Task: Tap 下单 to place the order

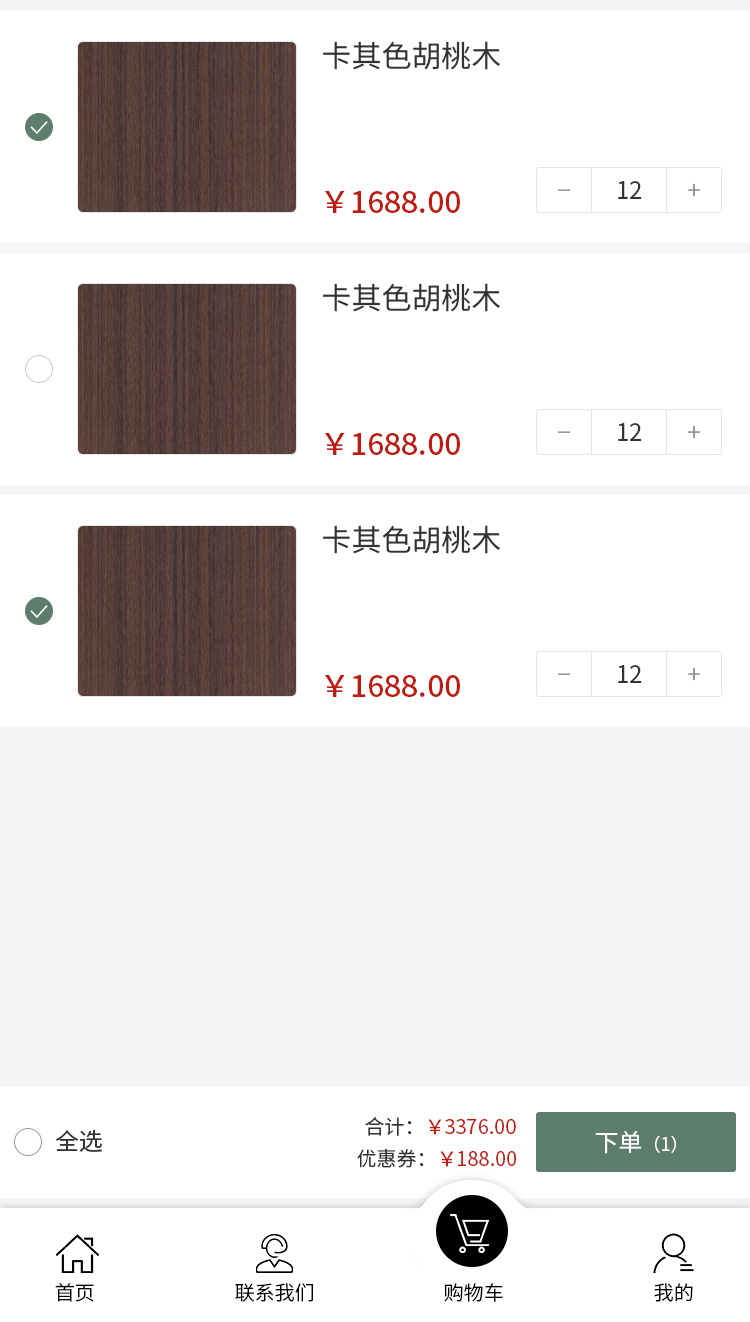Action: pos(636,1142)
